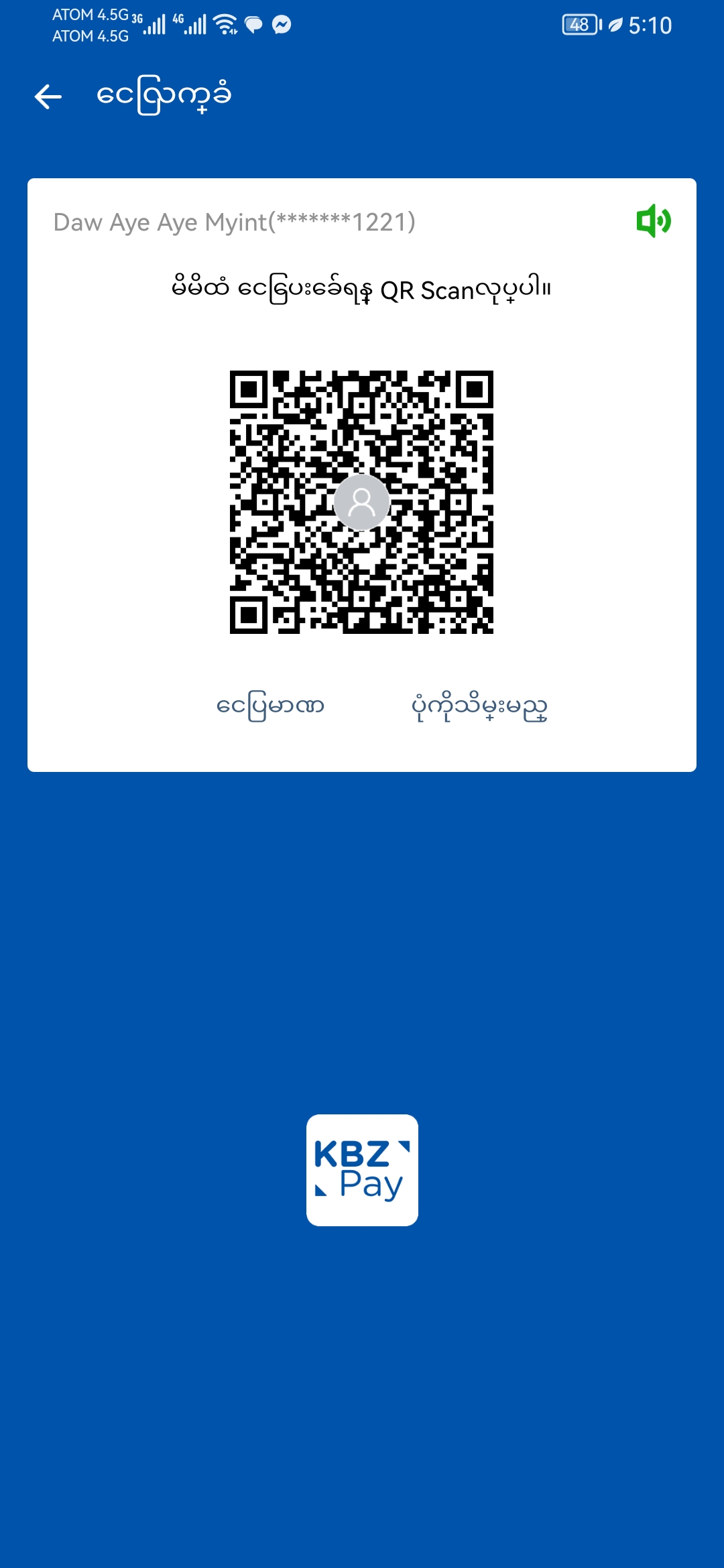The image size is (724, 1568).
Task: Go back using the arrow icon
Action: (48, 96)
